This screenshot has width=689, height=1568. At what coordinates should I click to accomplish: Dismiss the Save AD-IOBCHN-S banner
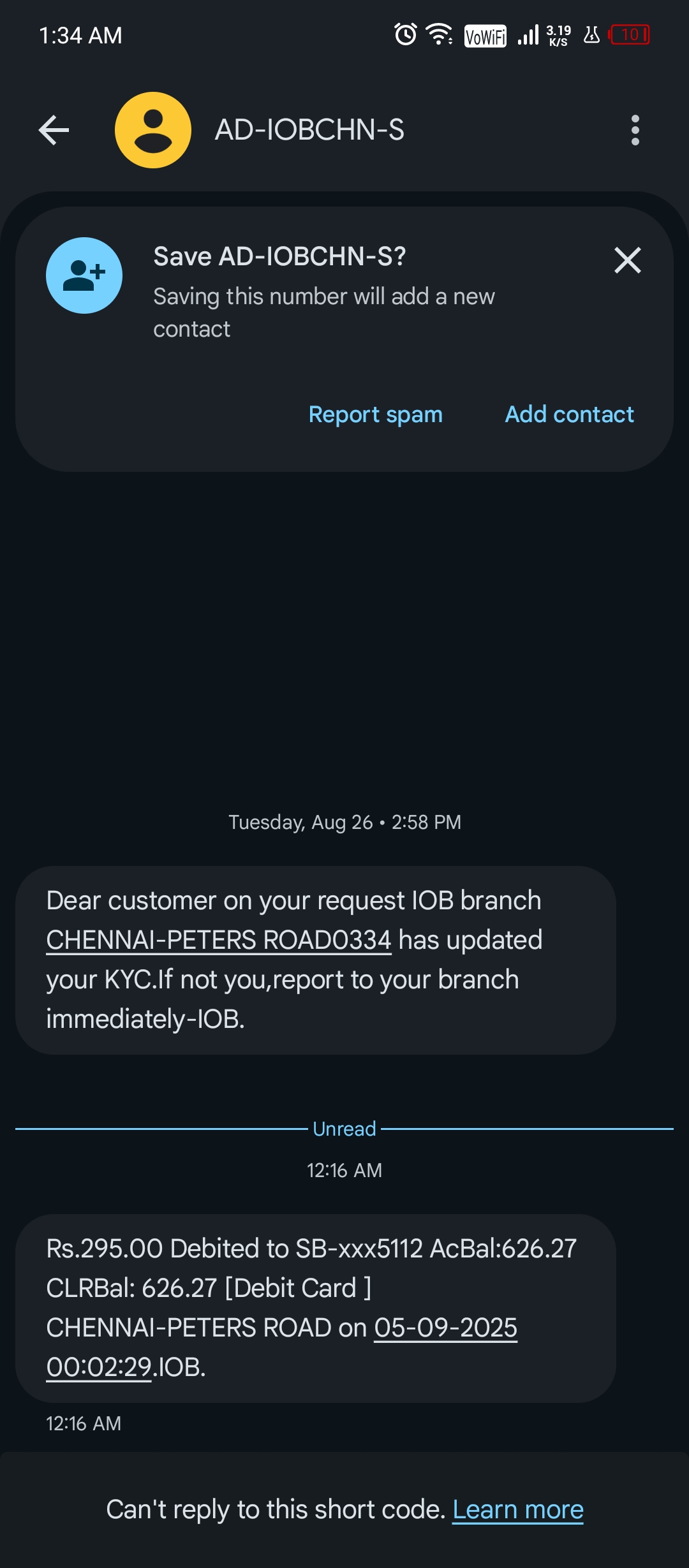[x=627, y=260]
